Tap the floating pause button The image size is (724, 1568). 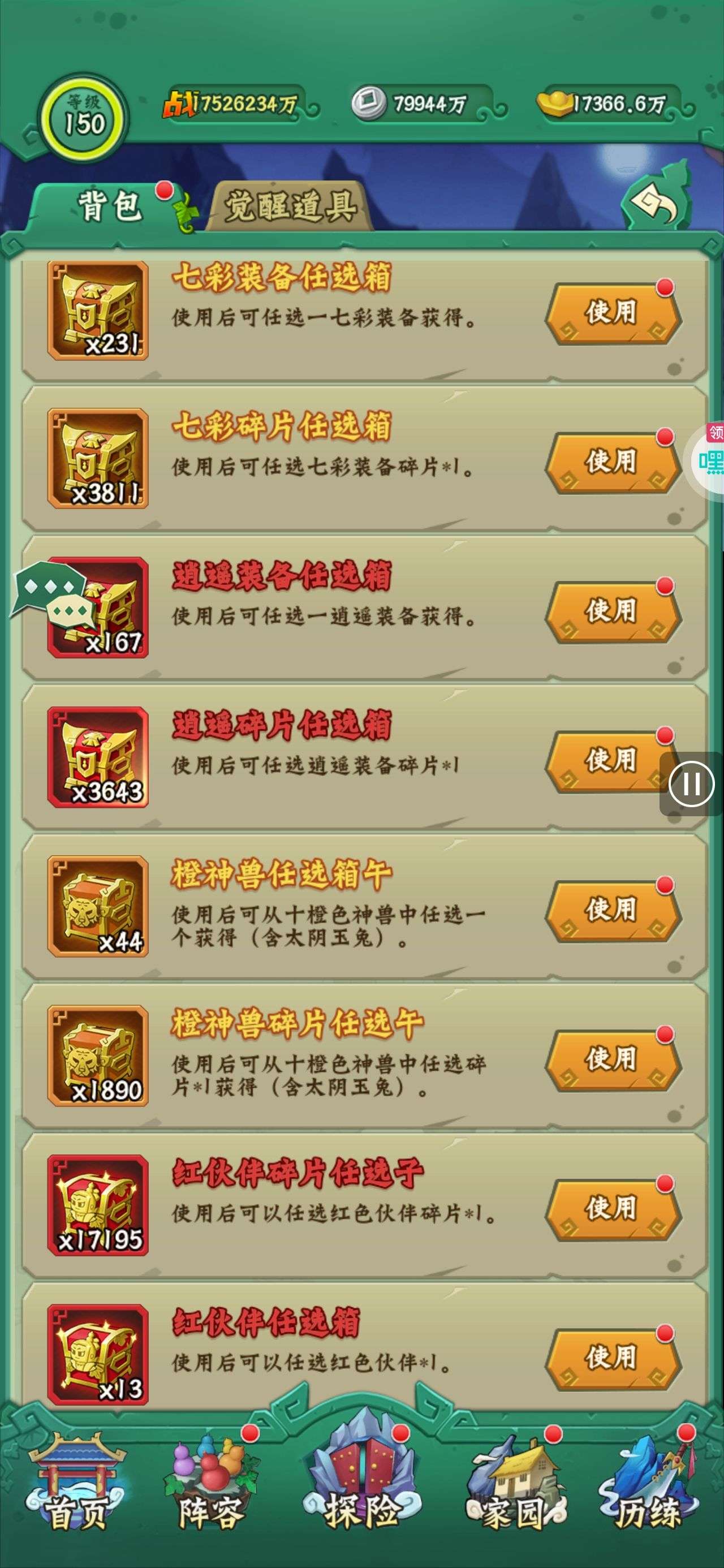(692, 784)
